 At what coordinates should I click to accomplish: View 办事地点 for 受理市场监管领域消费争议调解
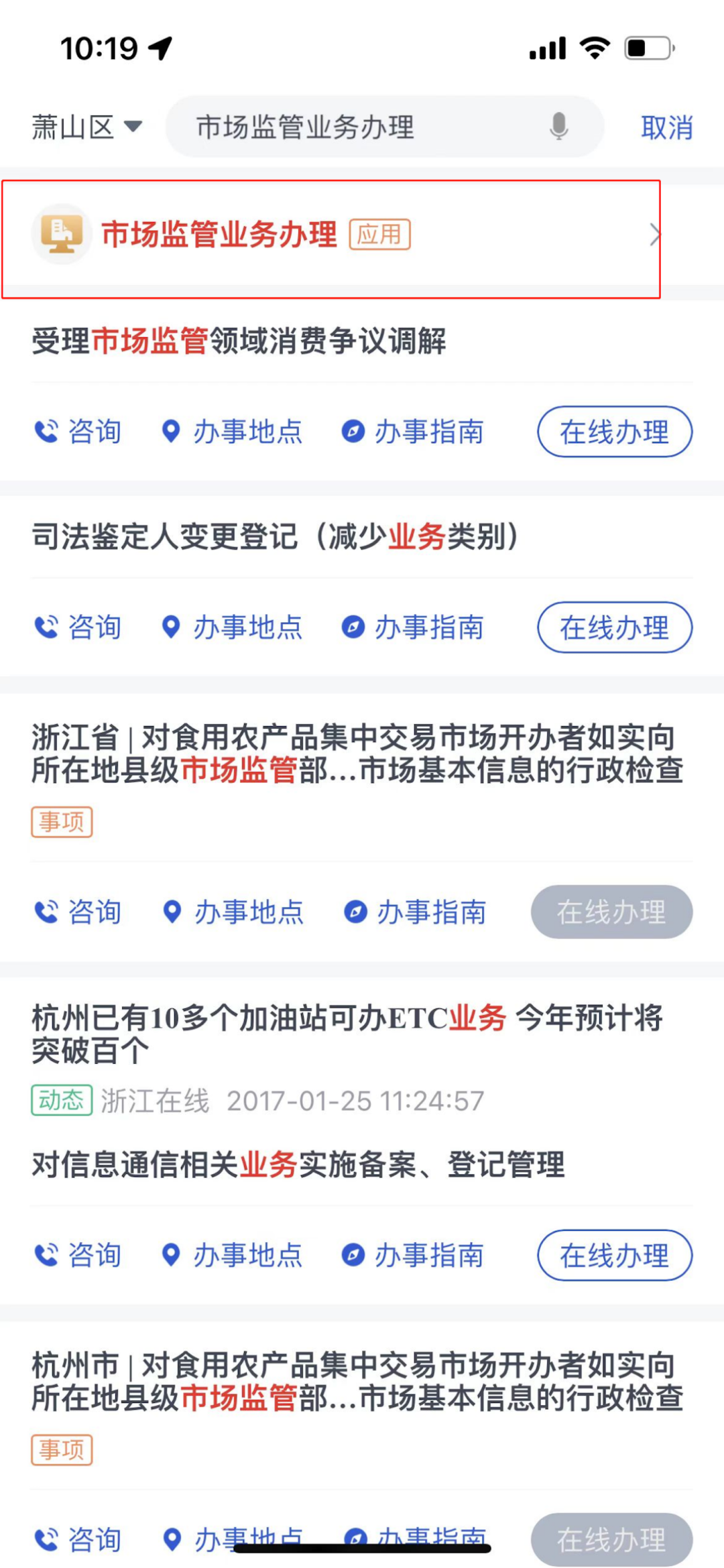pos(233,432)
